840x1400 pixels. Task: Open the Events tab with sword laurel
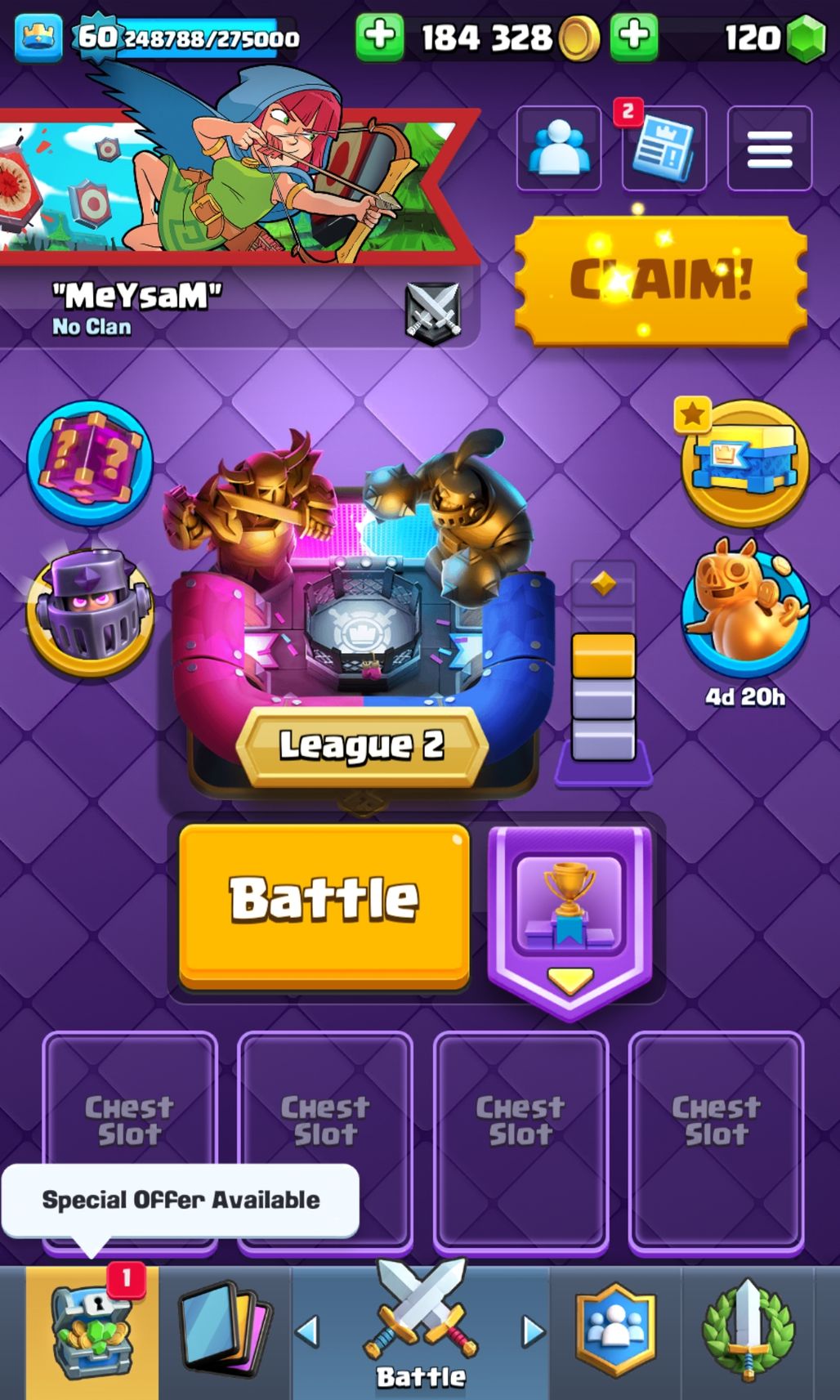click(748, 1331)
